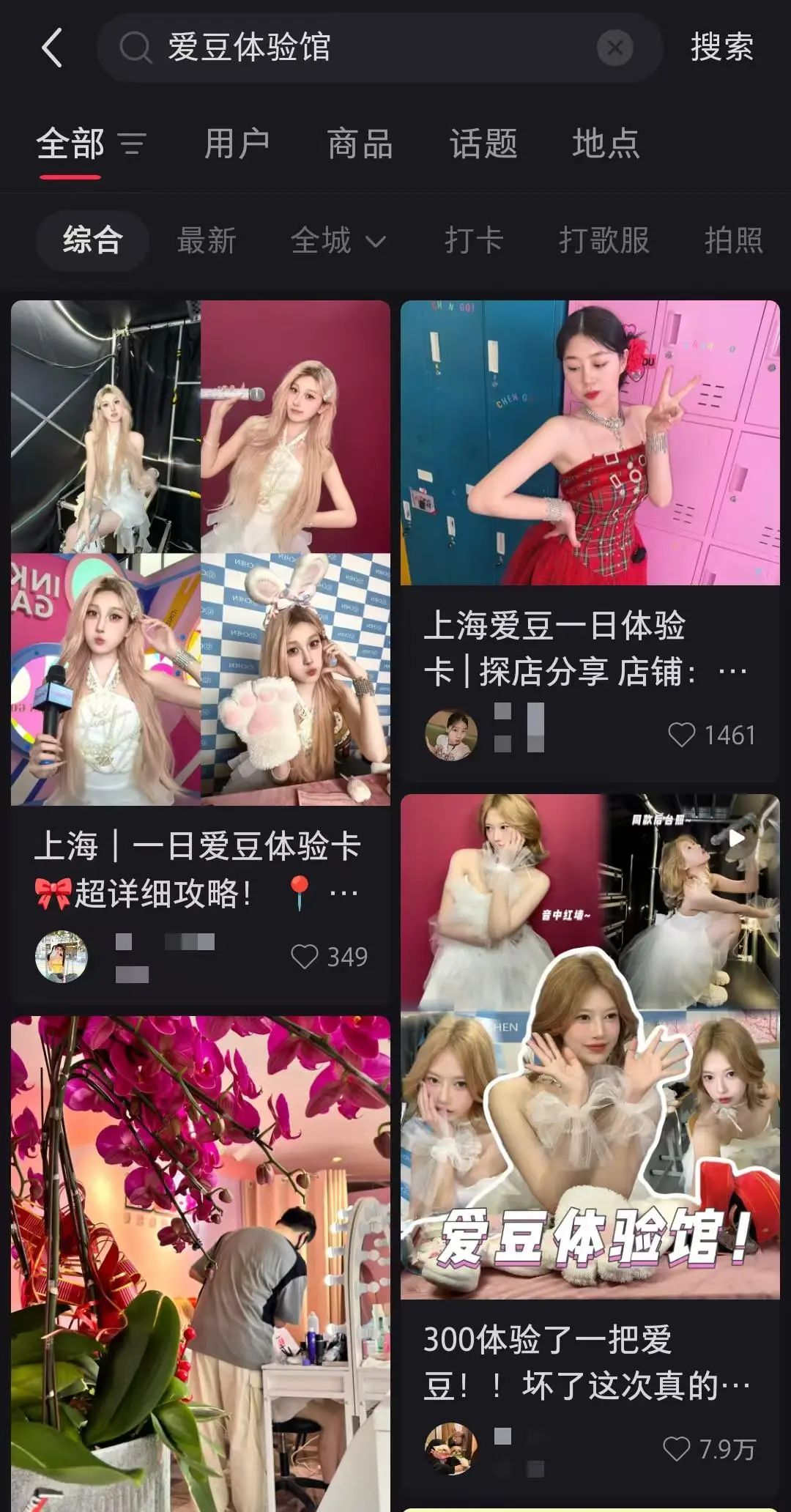The image size is (791, 1512).
Task: Go back with the top-left arrow
Action: [52, 48]
